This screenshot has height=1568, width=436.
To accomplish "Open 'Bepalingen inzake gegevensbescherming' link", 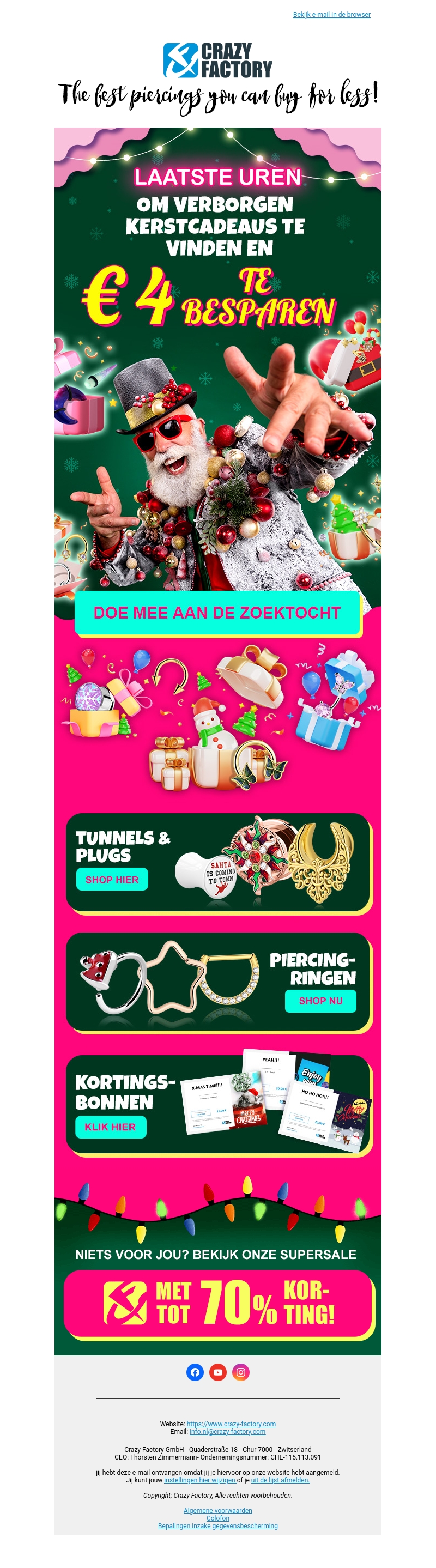I will pyautogui.click(x=218, y=1525).
